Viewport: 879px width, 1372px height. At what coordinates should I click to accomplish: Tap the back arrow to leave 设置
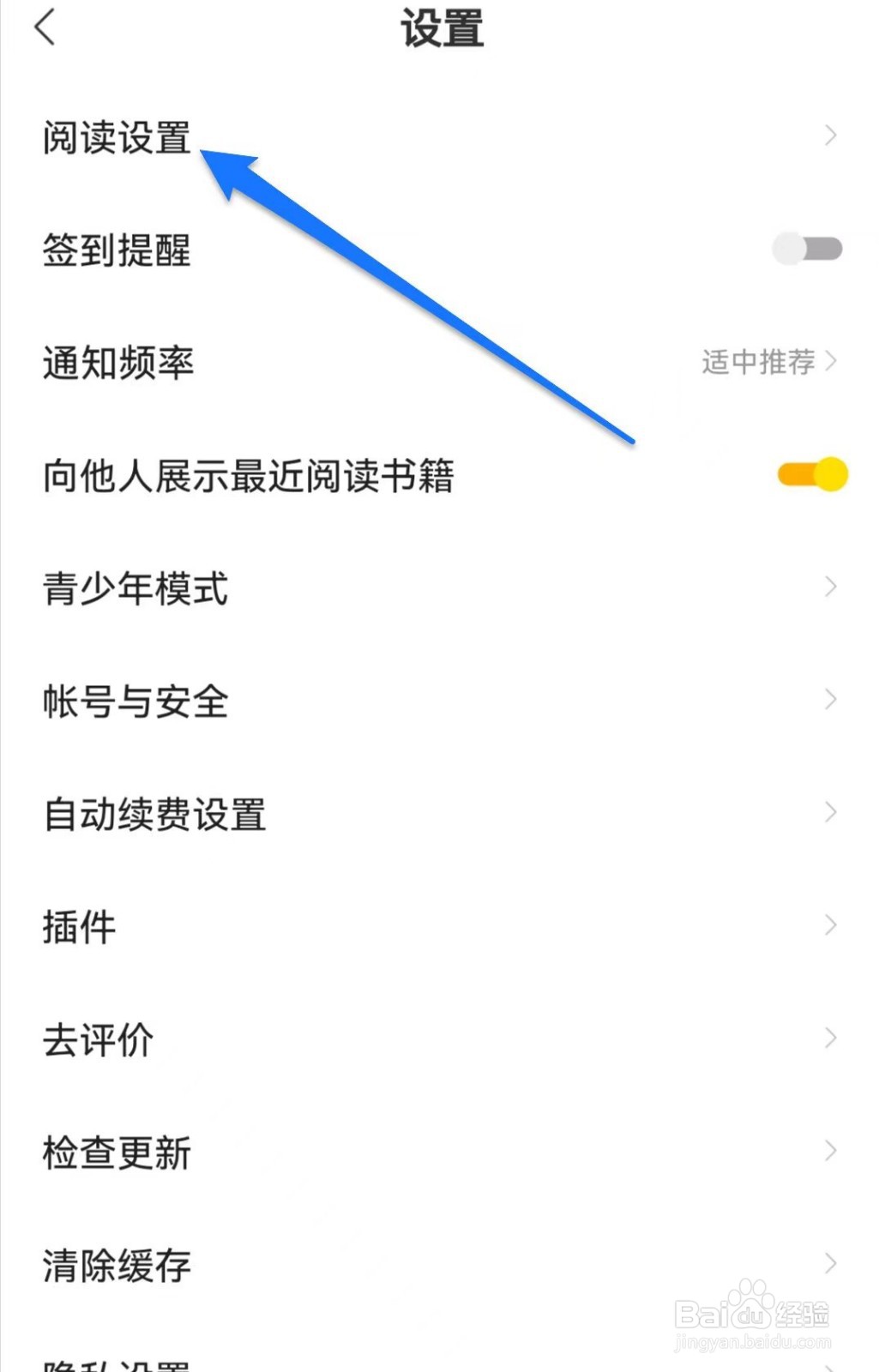click(45, 27)
